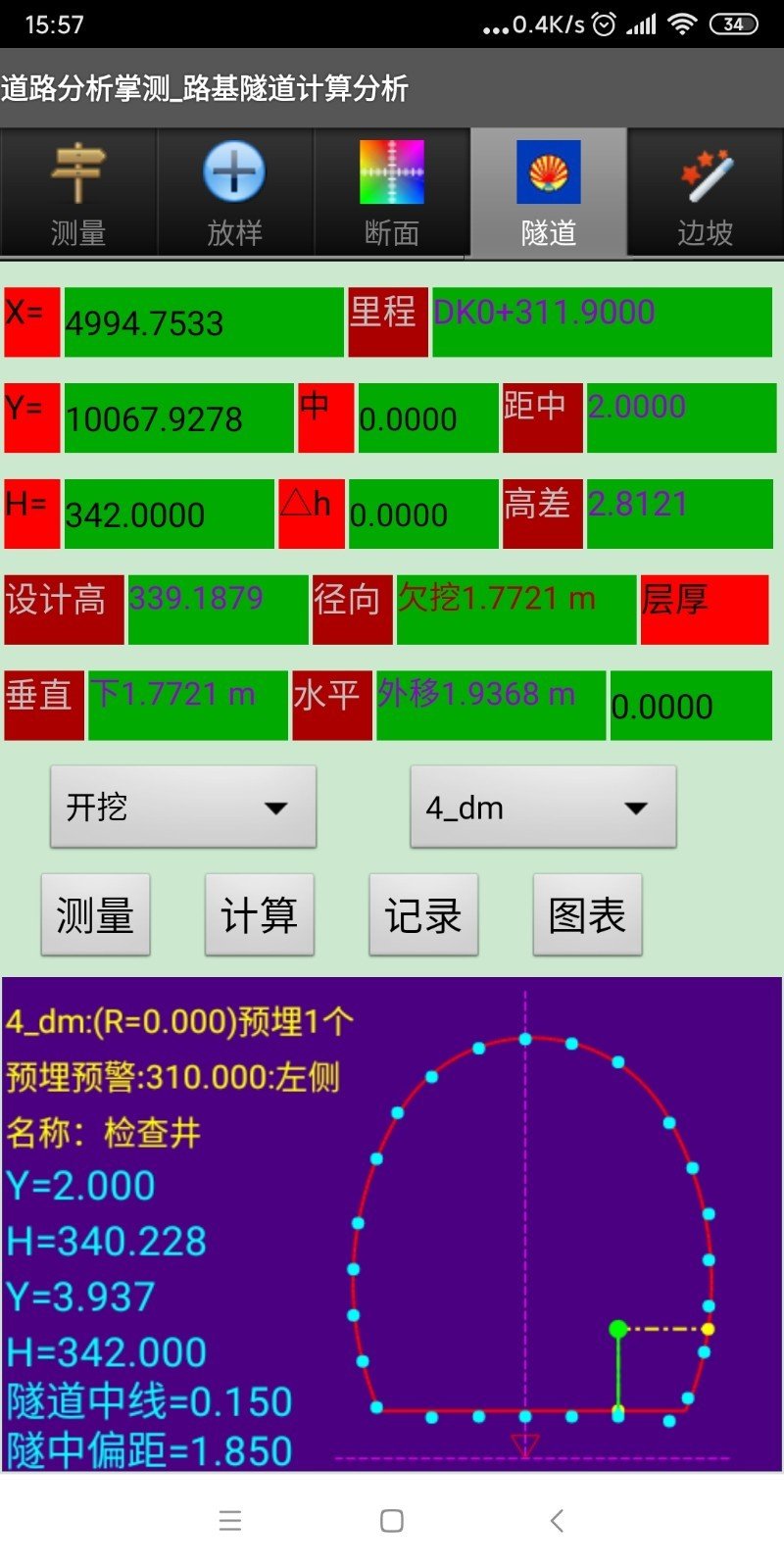Click the 图表 chart button
Viewport: 784px width, 1568px height.
586,914
